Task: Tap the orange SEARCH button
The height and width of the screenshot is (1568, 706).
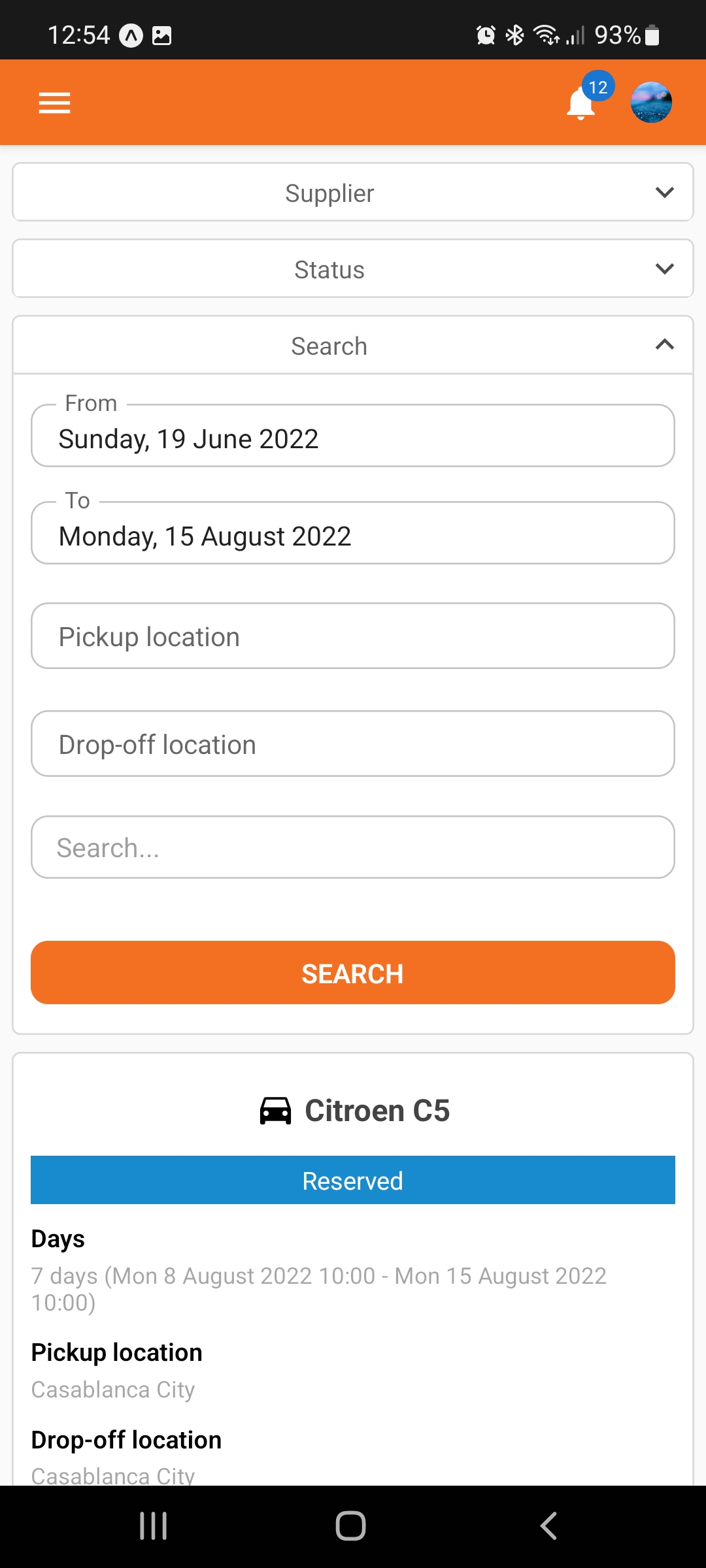Action: (x=353, y=973)
